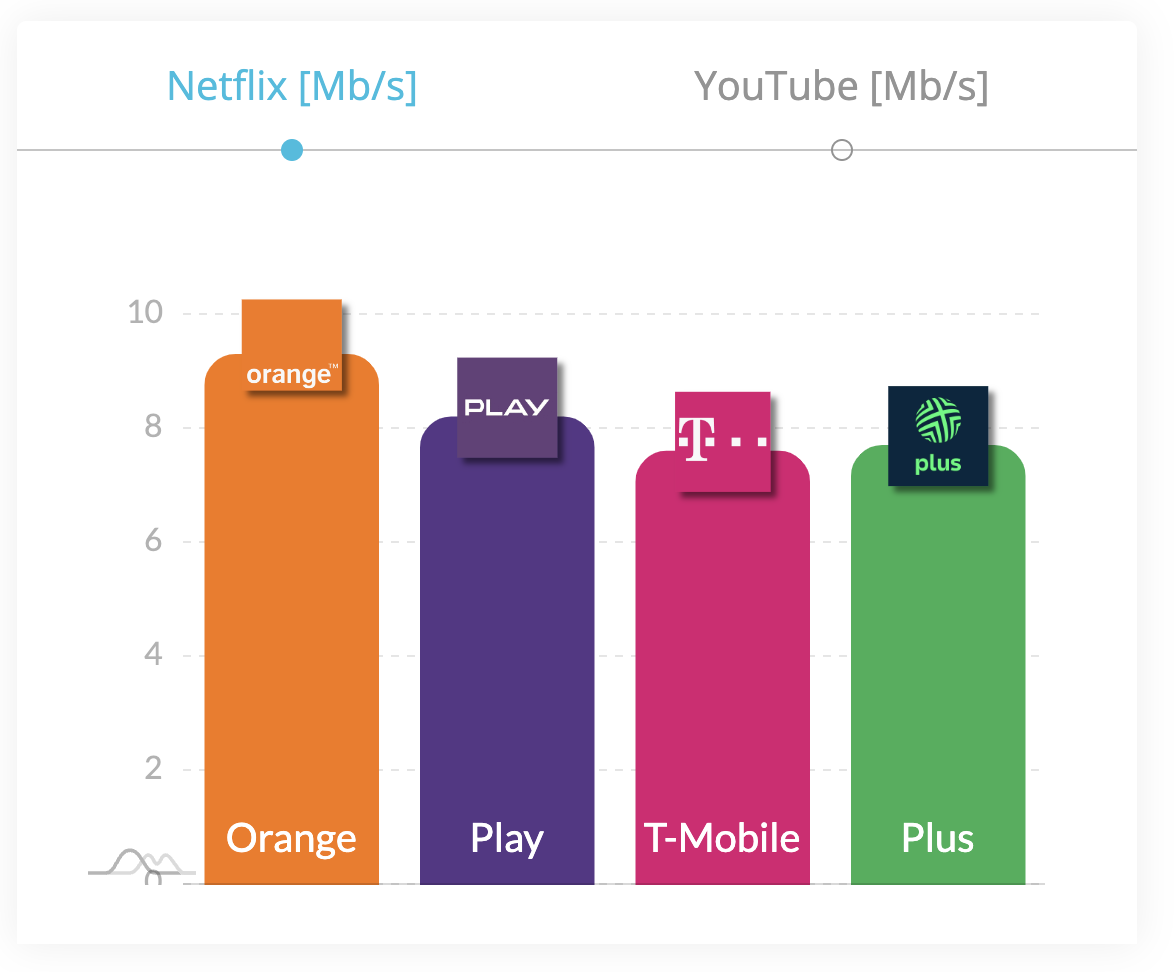
Task: Select the Netflix [Mb/s] tab
Action: pos(292,86)
